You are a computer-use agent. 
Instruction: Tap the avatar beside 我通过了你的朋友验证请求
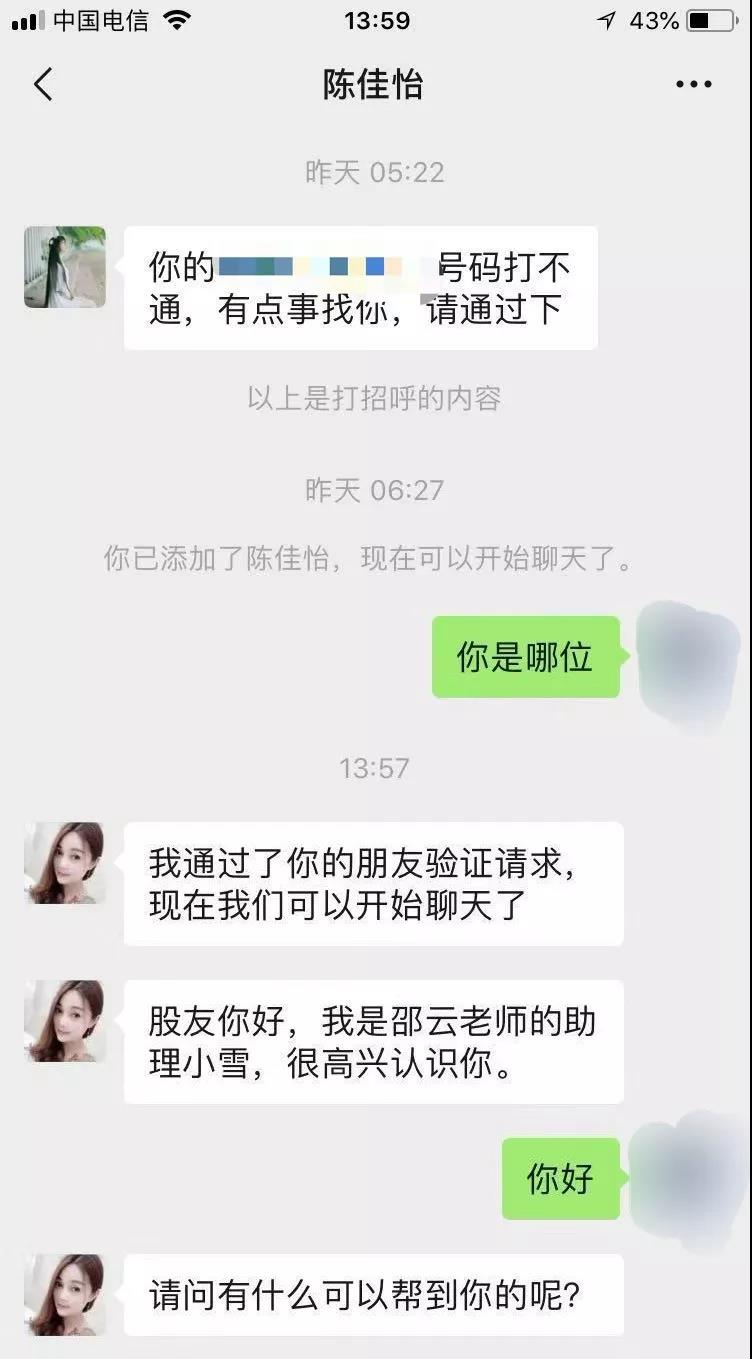[x=65, y=863]
